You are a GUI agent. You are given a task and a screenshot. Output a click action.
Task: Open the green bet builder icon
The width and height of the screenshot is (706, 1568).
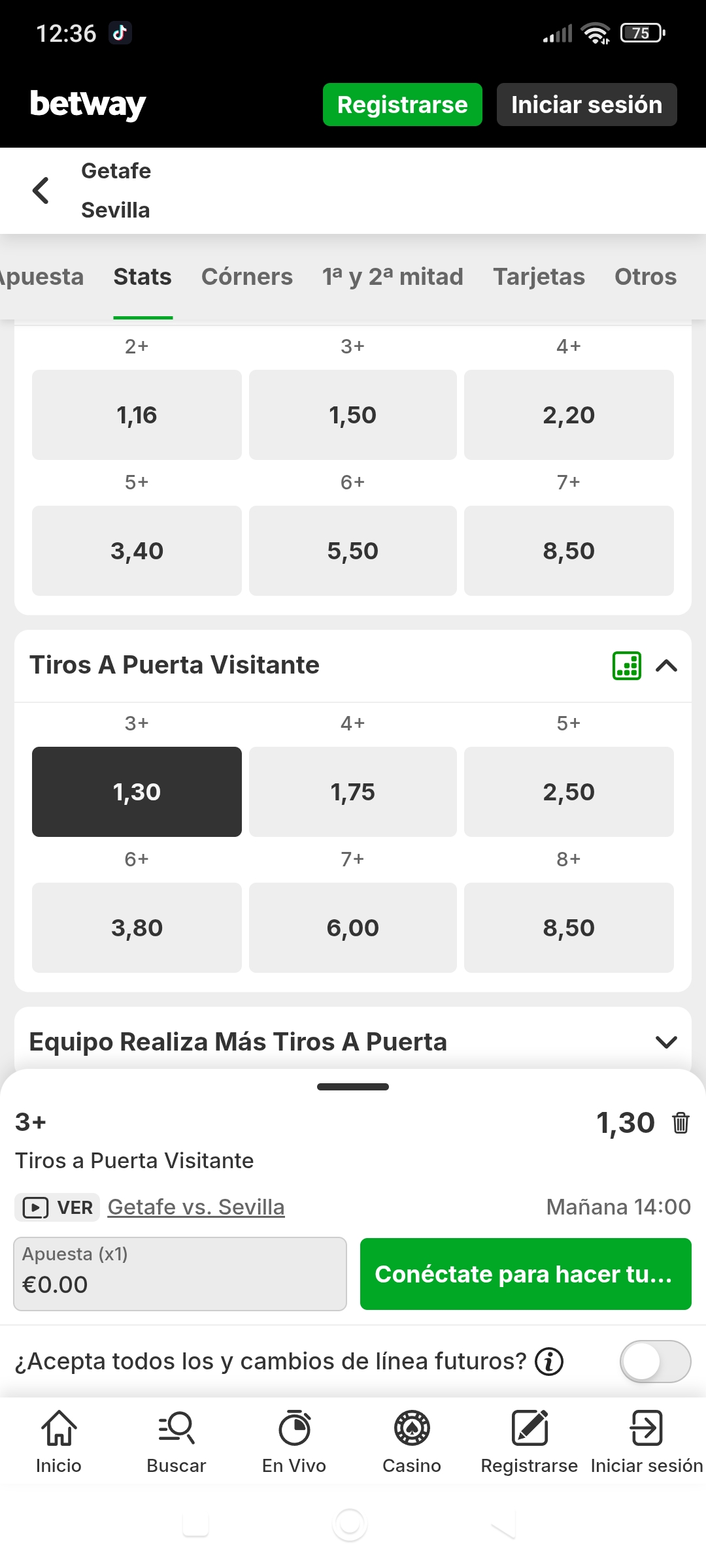[626, 666]
